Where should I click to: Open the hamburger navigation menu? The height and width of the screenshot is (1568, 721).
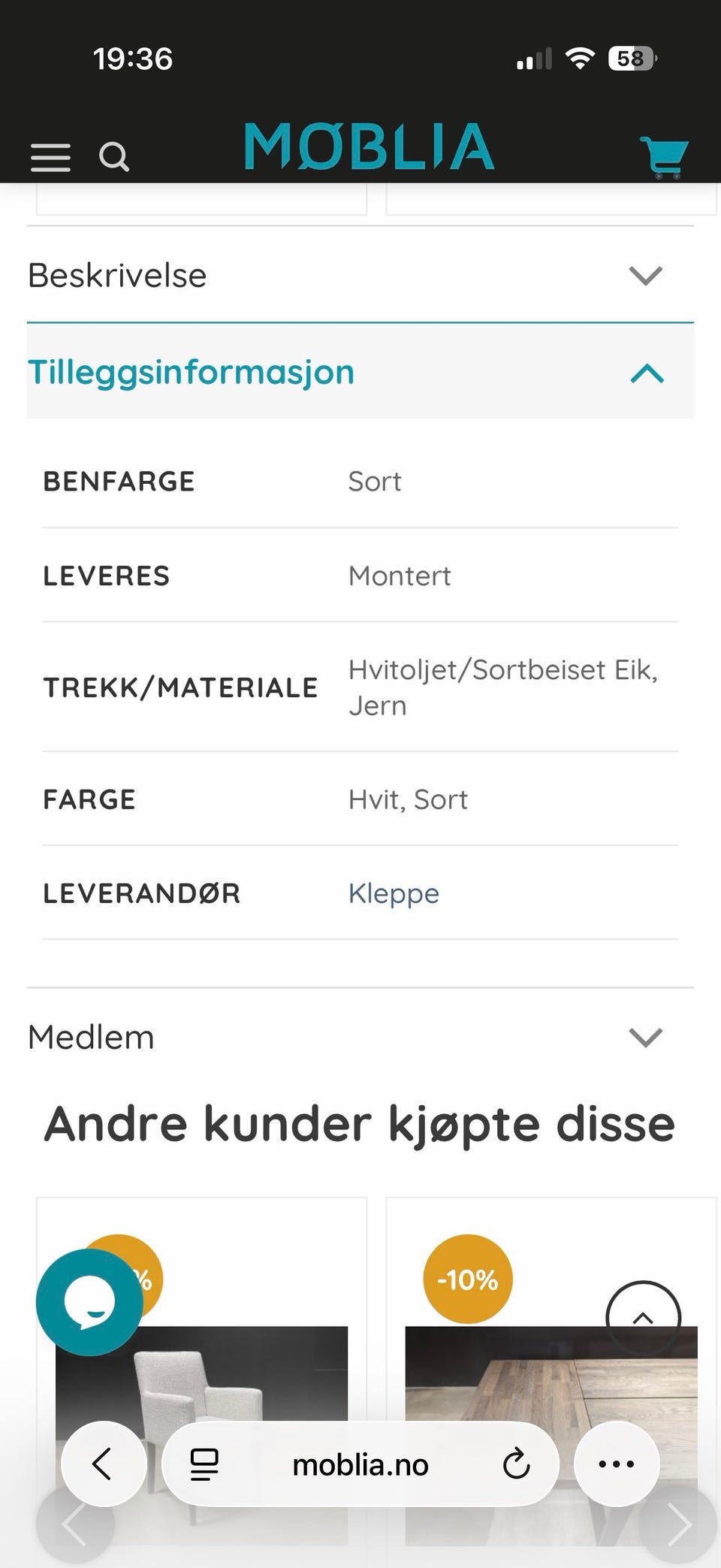click(50, 157)
